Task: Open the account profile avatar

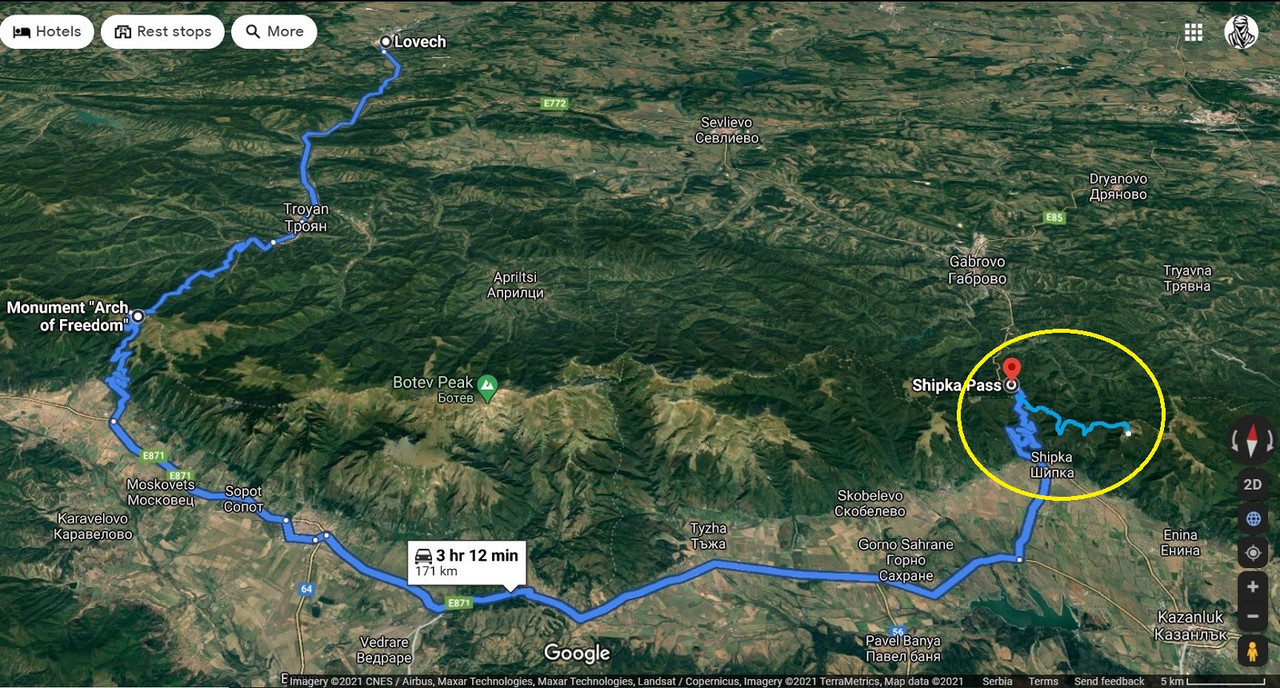Action: 1241,32
